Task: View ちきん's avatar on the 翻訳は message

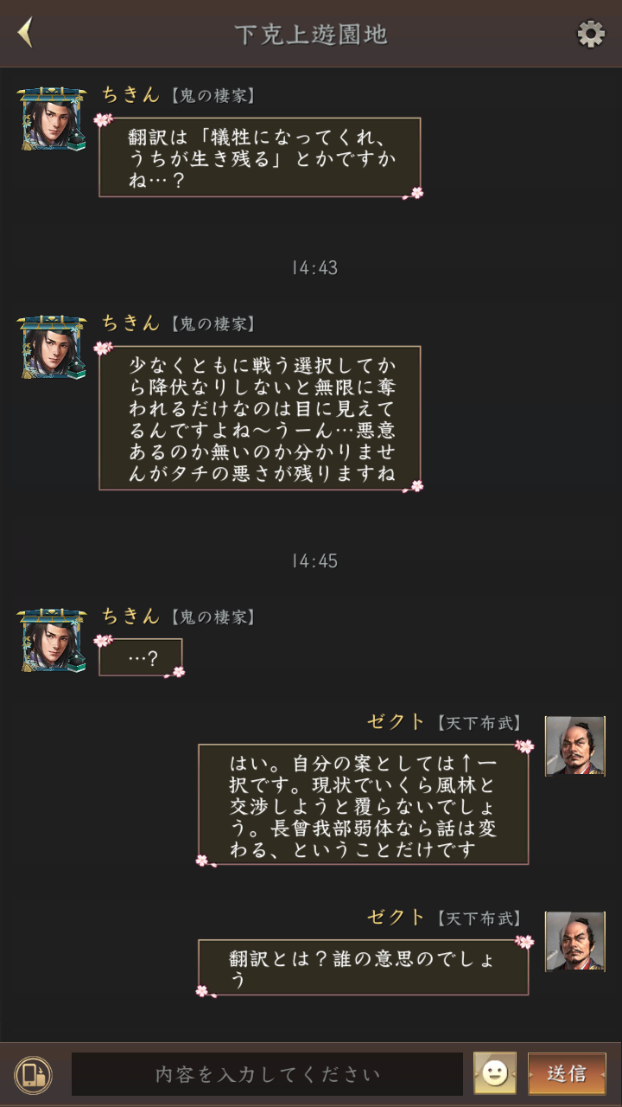Action: pos(52,119)
